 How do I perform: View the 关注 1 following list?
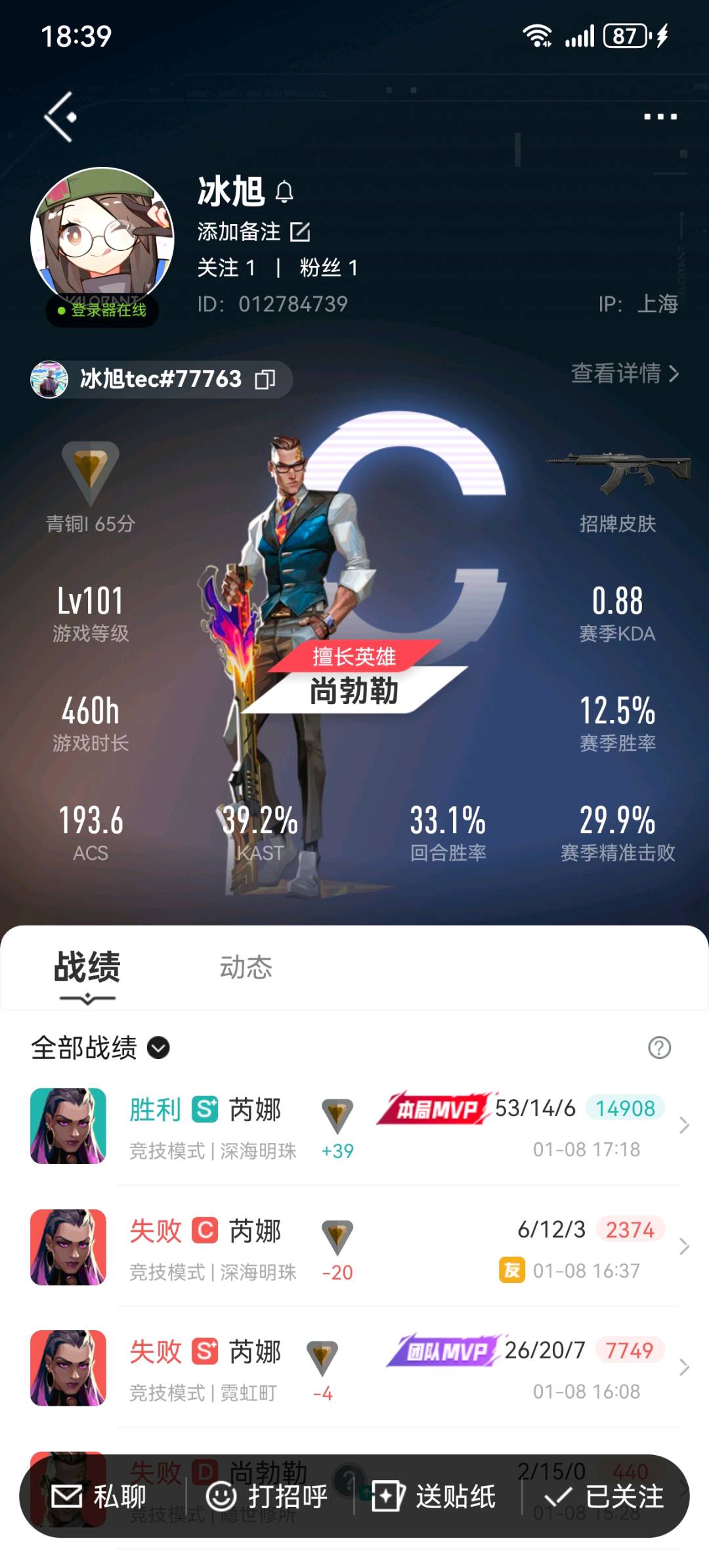point(226,267)
